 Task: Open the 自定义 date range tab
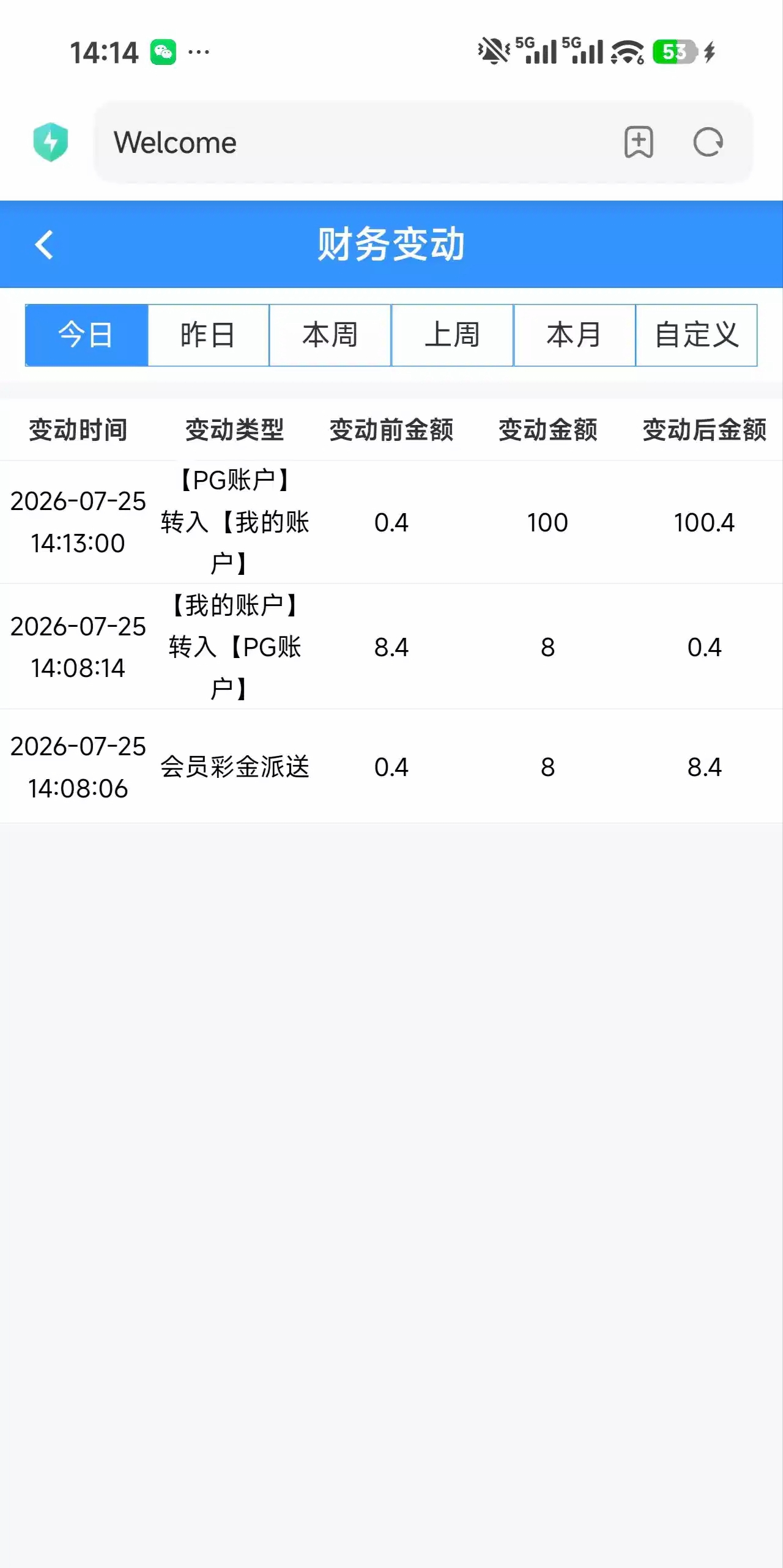coord(697,335)
